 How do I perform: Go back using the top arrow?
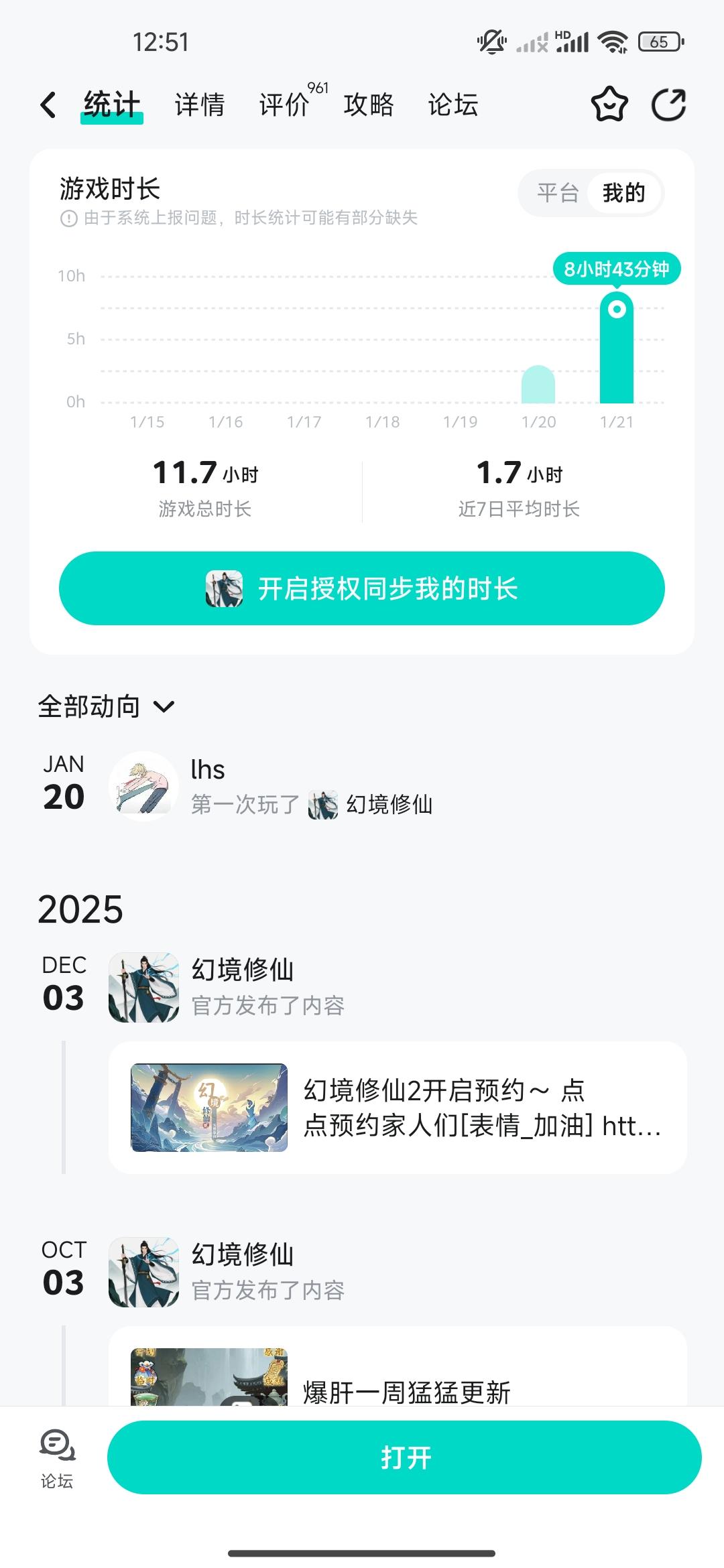(48, 105)
